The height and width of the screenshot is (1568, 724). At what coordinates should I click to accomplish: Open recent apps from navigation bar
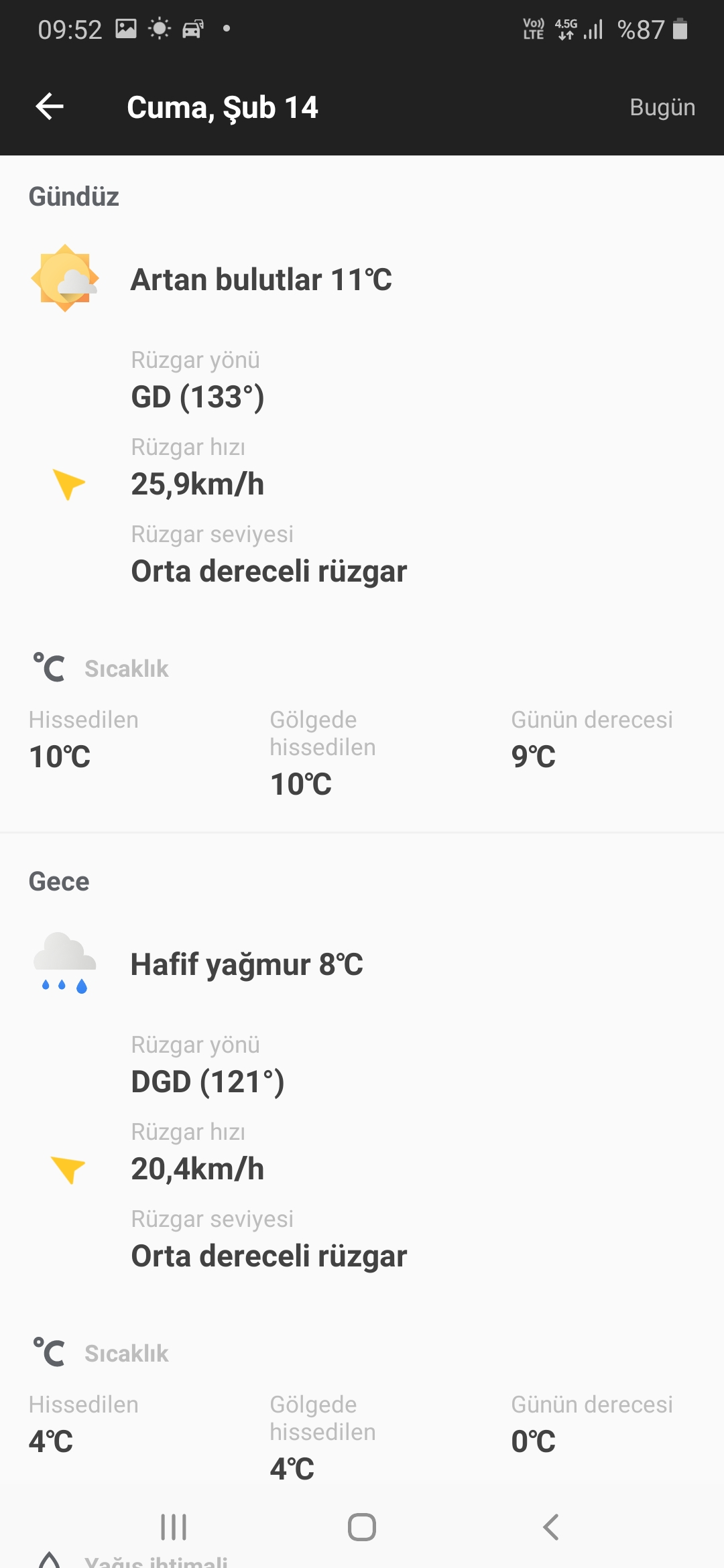click(174, 1527)
